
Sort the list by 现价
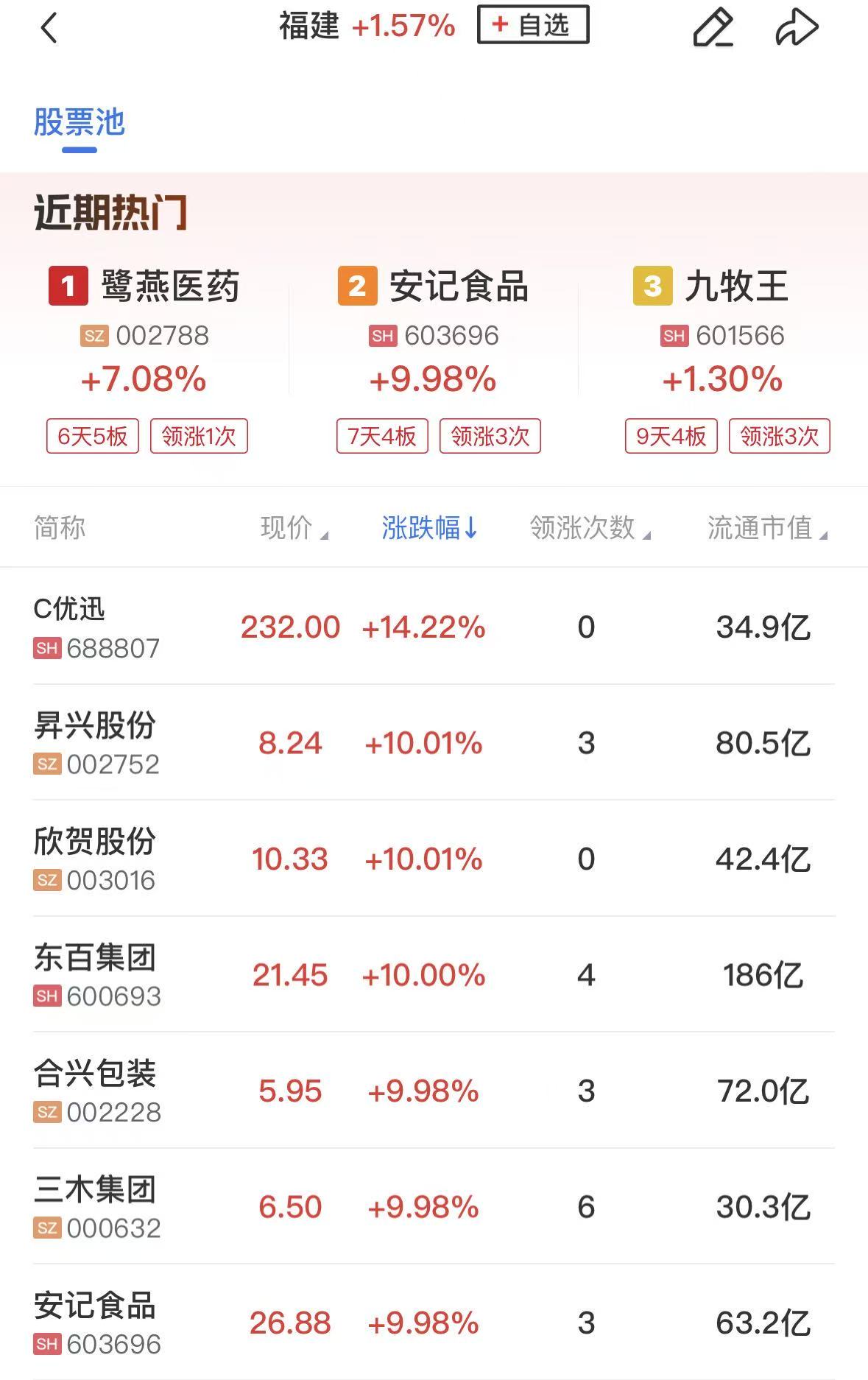[x=293, y=528]
